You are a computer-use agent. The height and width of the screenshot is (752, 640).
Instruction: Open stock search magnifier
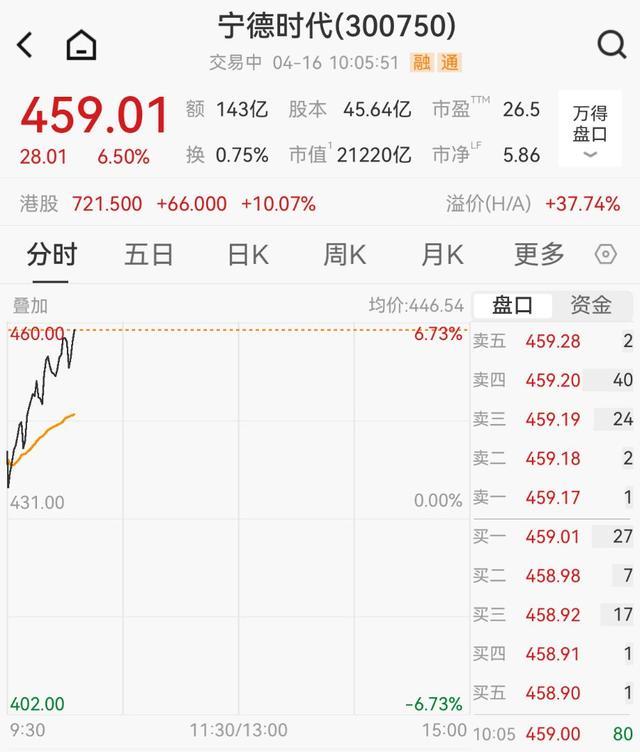[x=611, y=44]
